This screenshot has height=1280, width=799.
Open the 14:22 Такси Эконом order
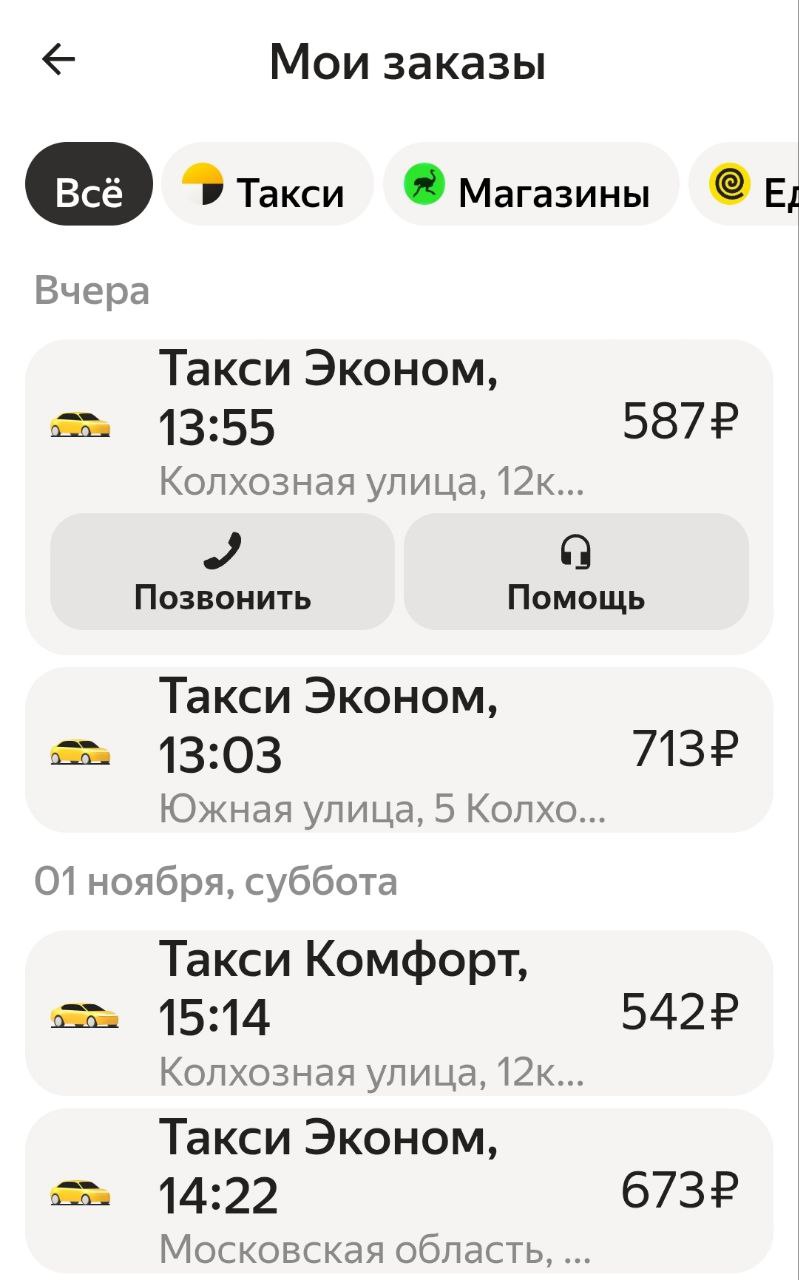click(398, 1191)
